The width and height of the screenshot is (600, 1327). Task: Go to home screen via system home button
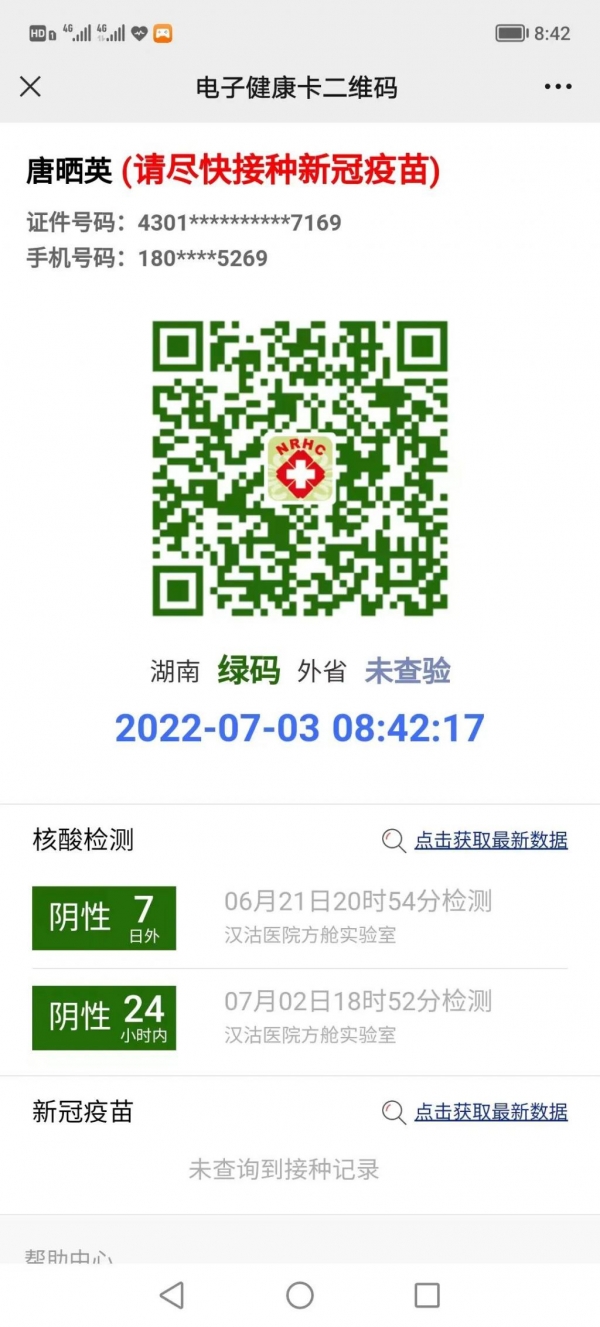tap(300, 1295)
